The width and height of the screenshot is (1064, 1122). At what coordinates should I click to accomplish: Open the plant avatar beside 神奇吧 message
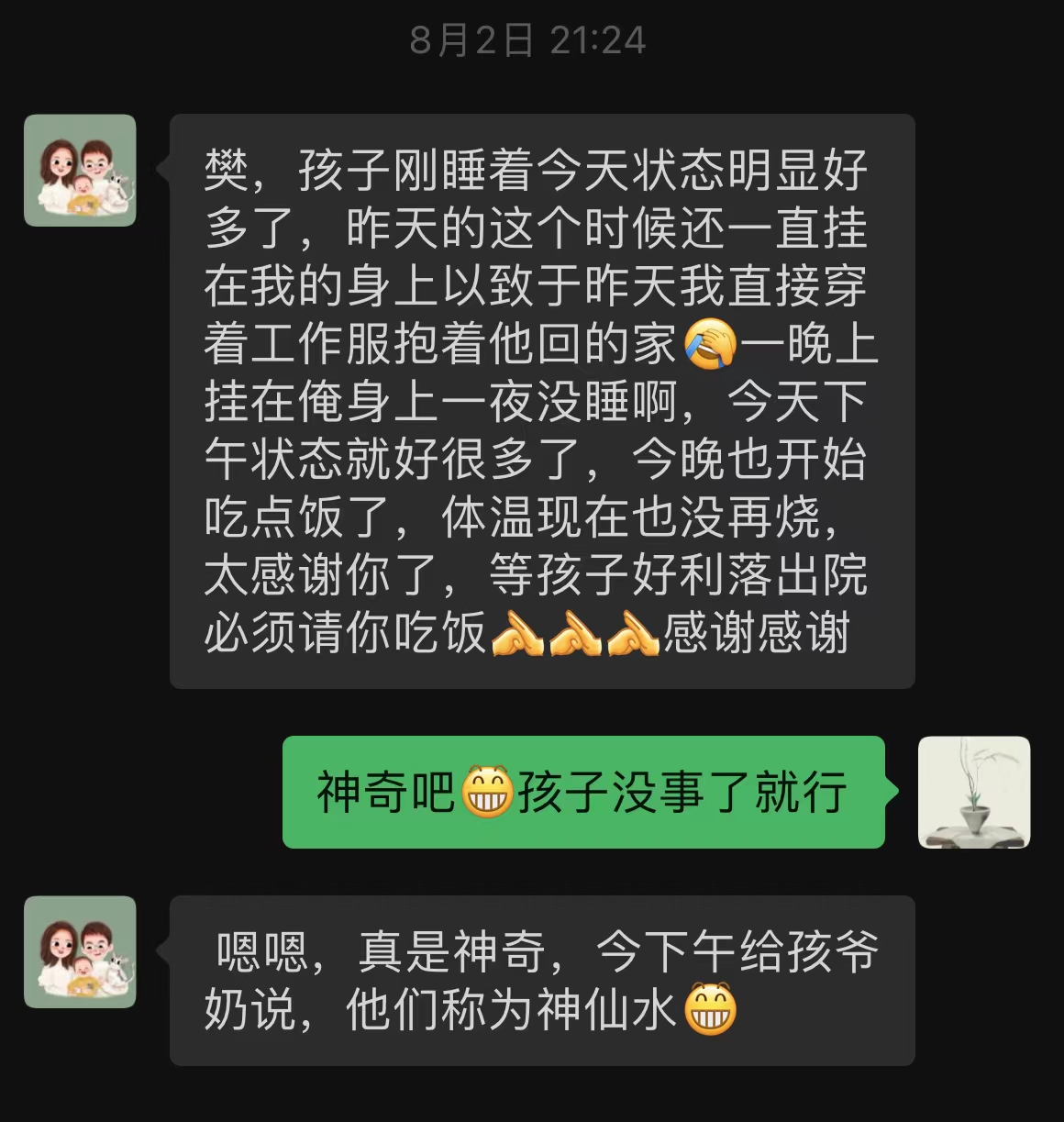click(974, 792)
